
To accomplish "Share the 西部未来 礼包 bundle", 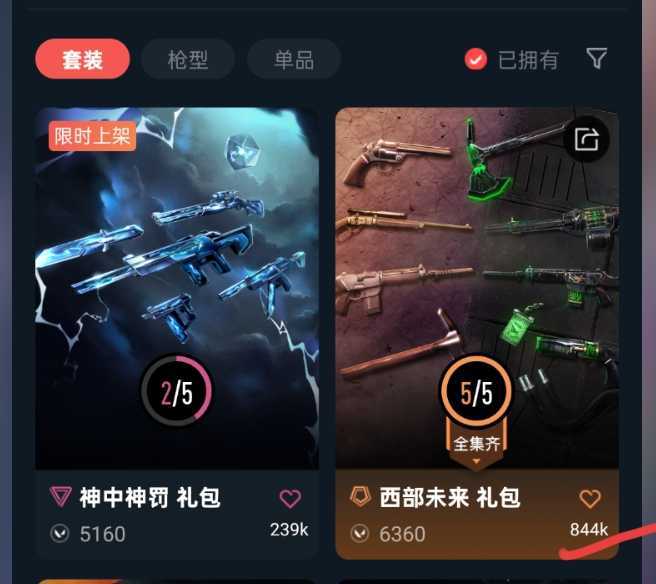I will [586, 139].
